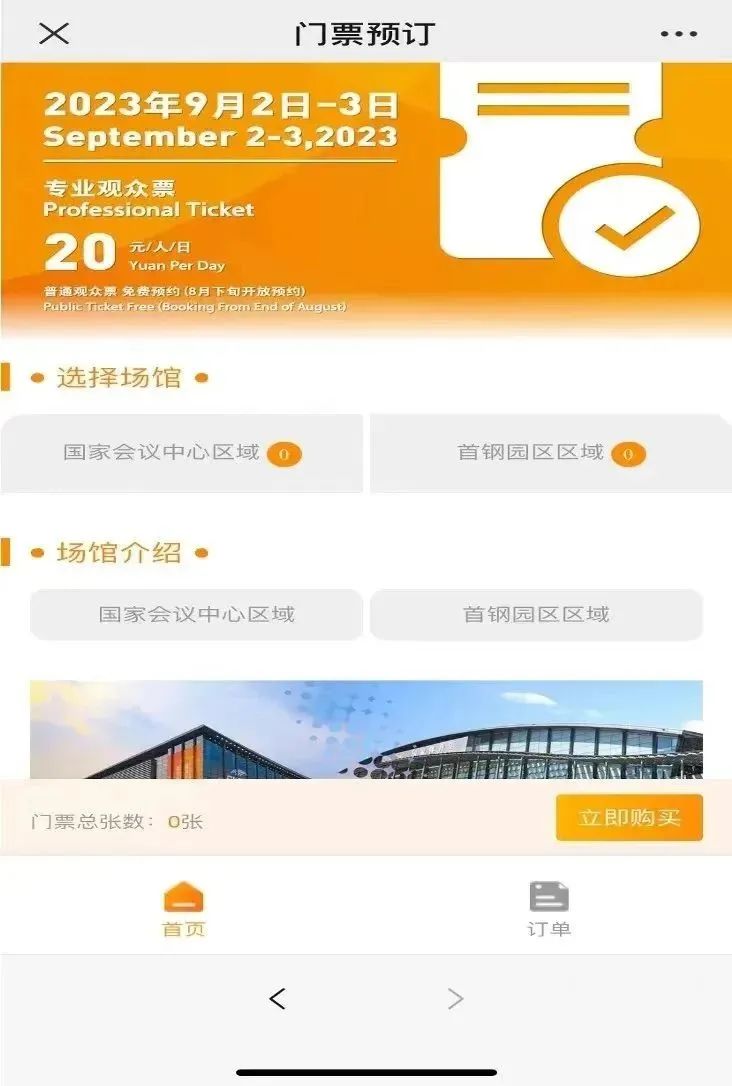Close the 门票预订 page
Image resolution: width=732 pixels, height=1086 pixels.
coord(53,33)
